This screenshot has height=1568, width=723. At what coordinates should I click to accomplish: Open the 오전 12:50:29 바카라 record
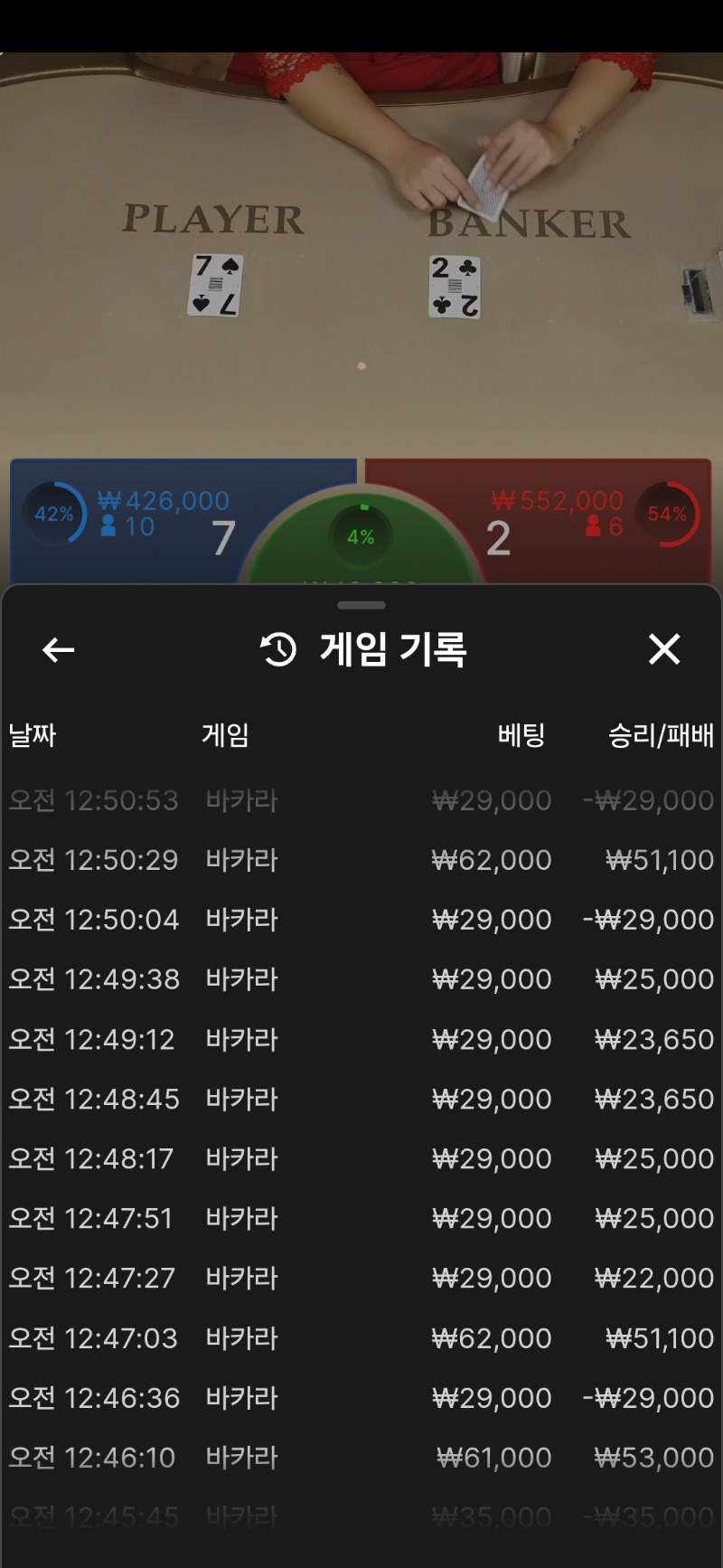click(361, 860)
